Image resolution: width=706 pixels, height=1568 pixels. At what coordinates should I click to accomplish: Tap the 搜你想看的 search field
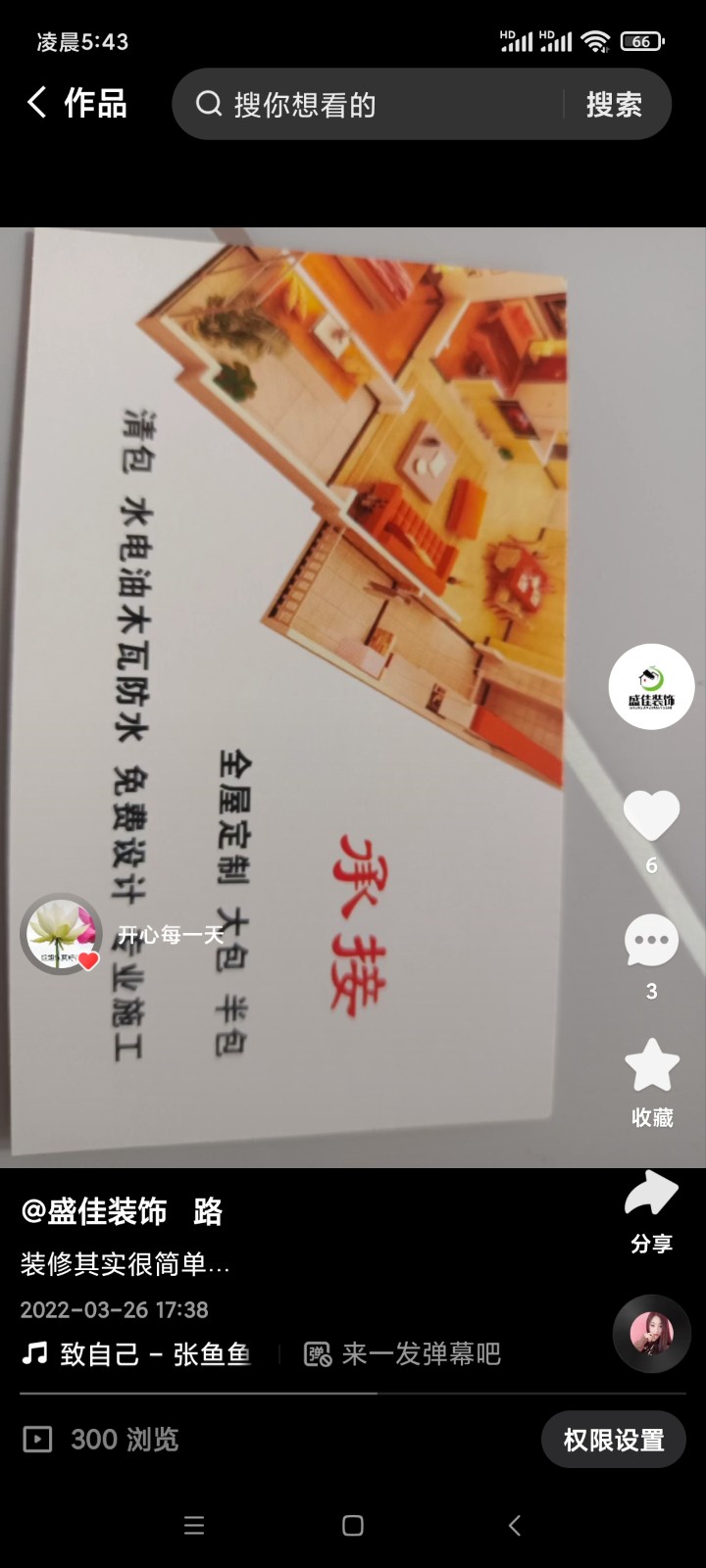[373, 105]
